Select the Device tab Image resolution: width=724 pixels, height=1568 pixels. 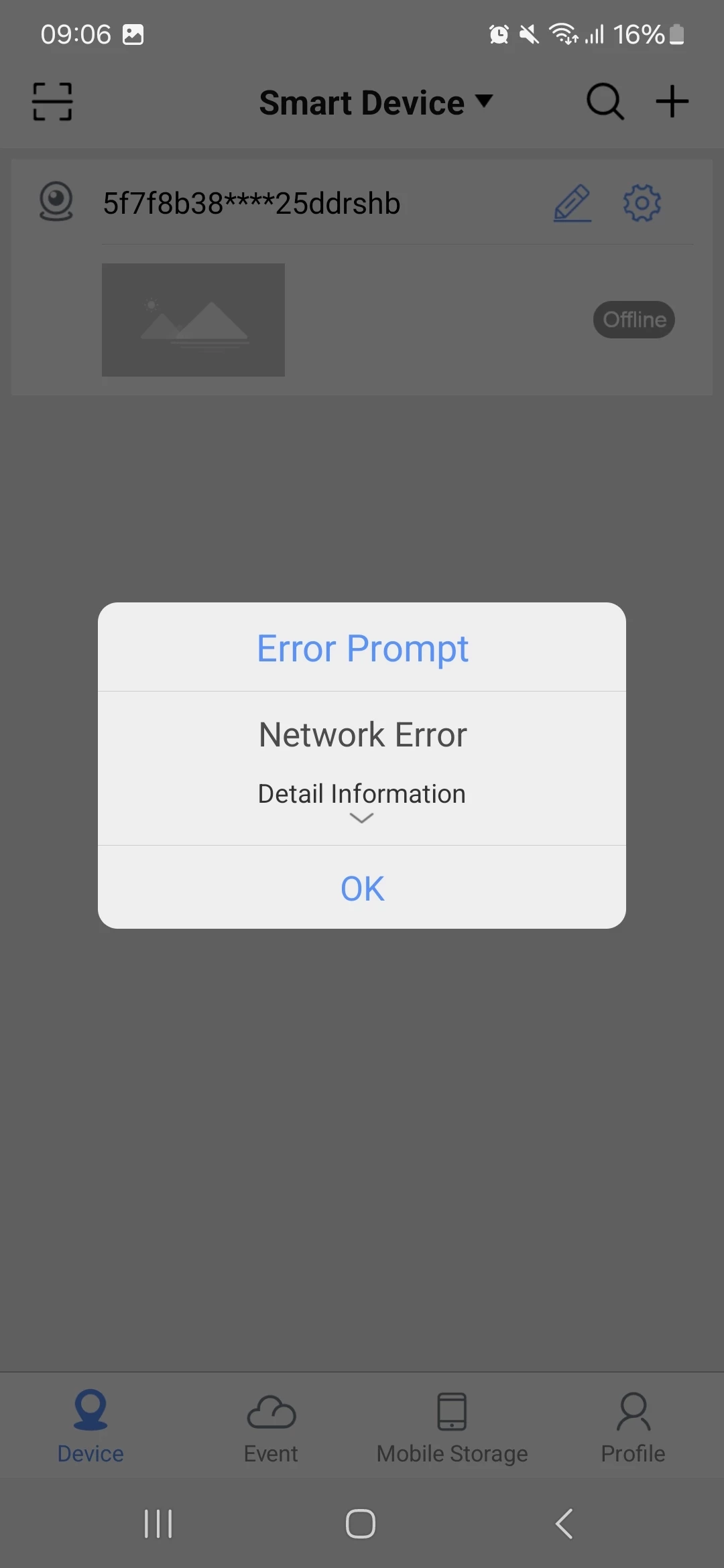coord(90,1426)
